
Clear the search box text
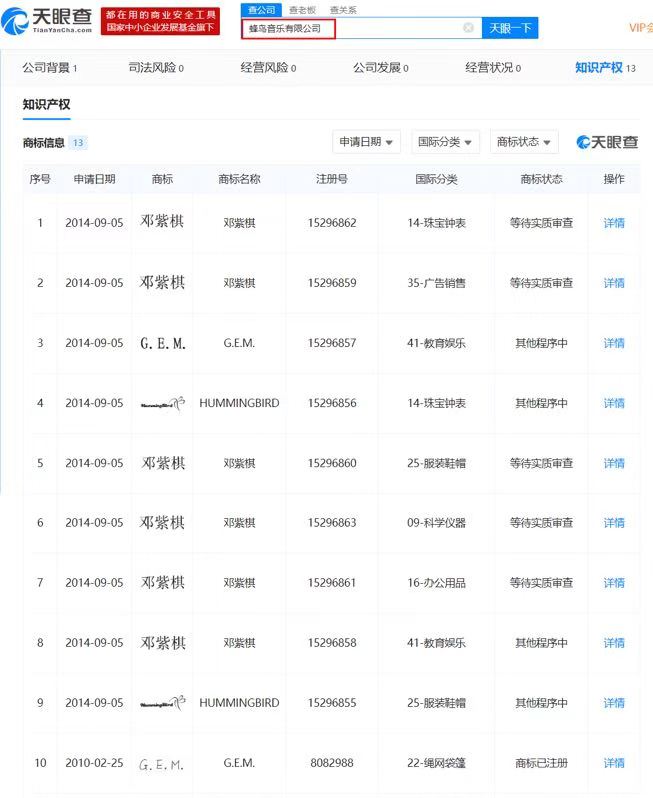coord(468,28)
